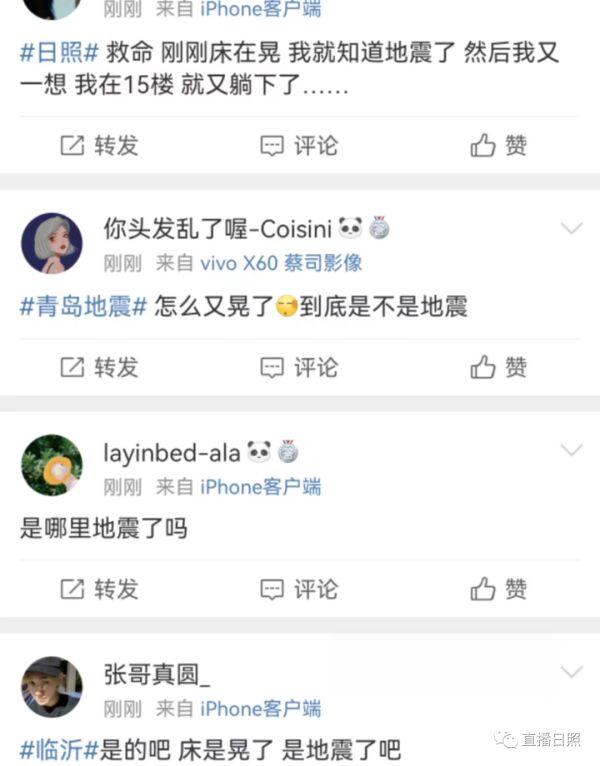Image resolution: width=600 pixels, height=766 pixels.
Task: Expand options chevron on 你头发乱了喔-Coisini's post
Action: tap(571, 229)
